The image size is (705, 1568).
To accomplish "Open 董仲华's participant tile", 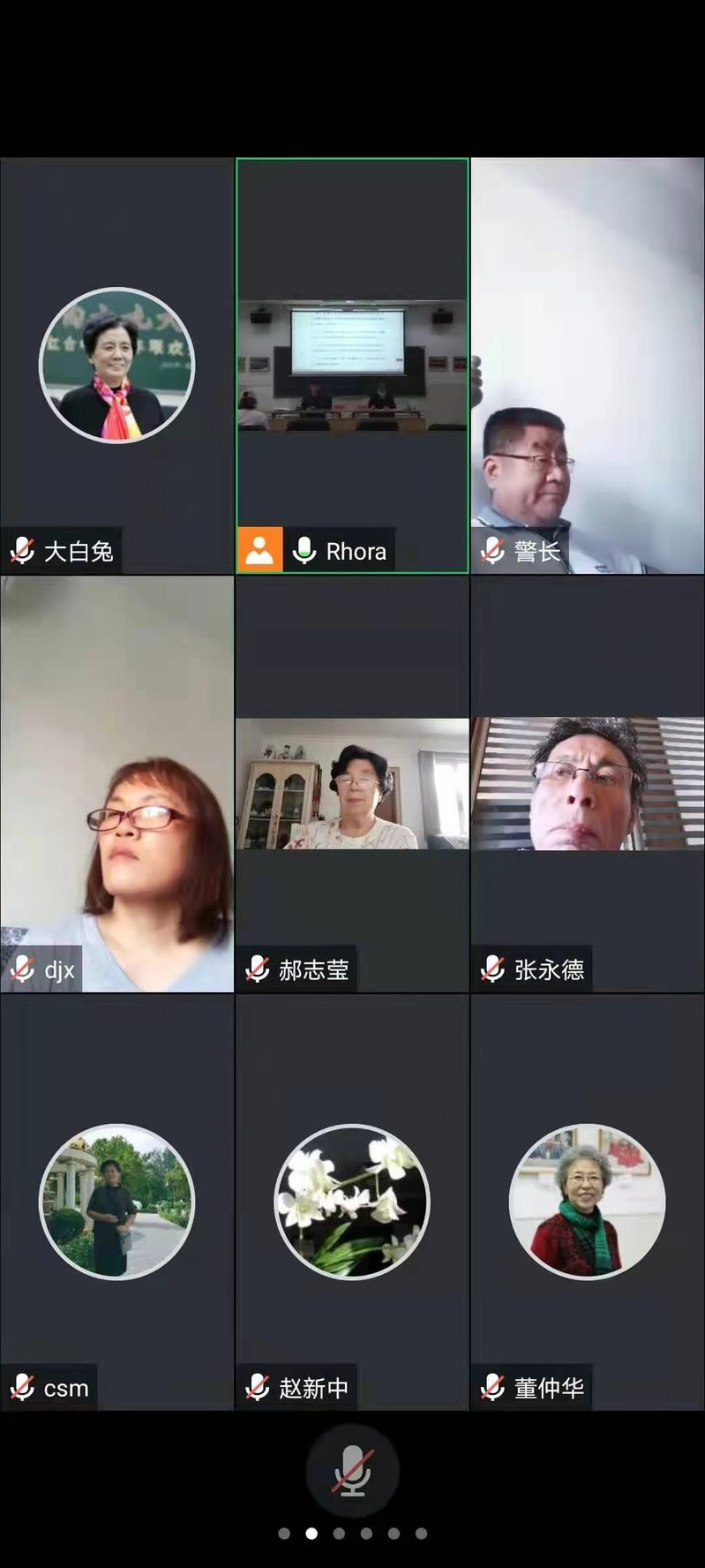I will pyautogui.click(x=587, y=1202).
